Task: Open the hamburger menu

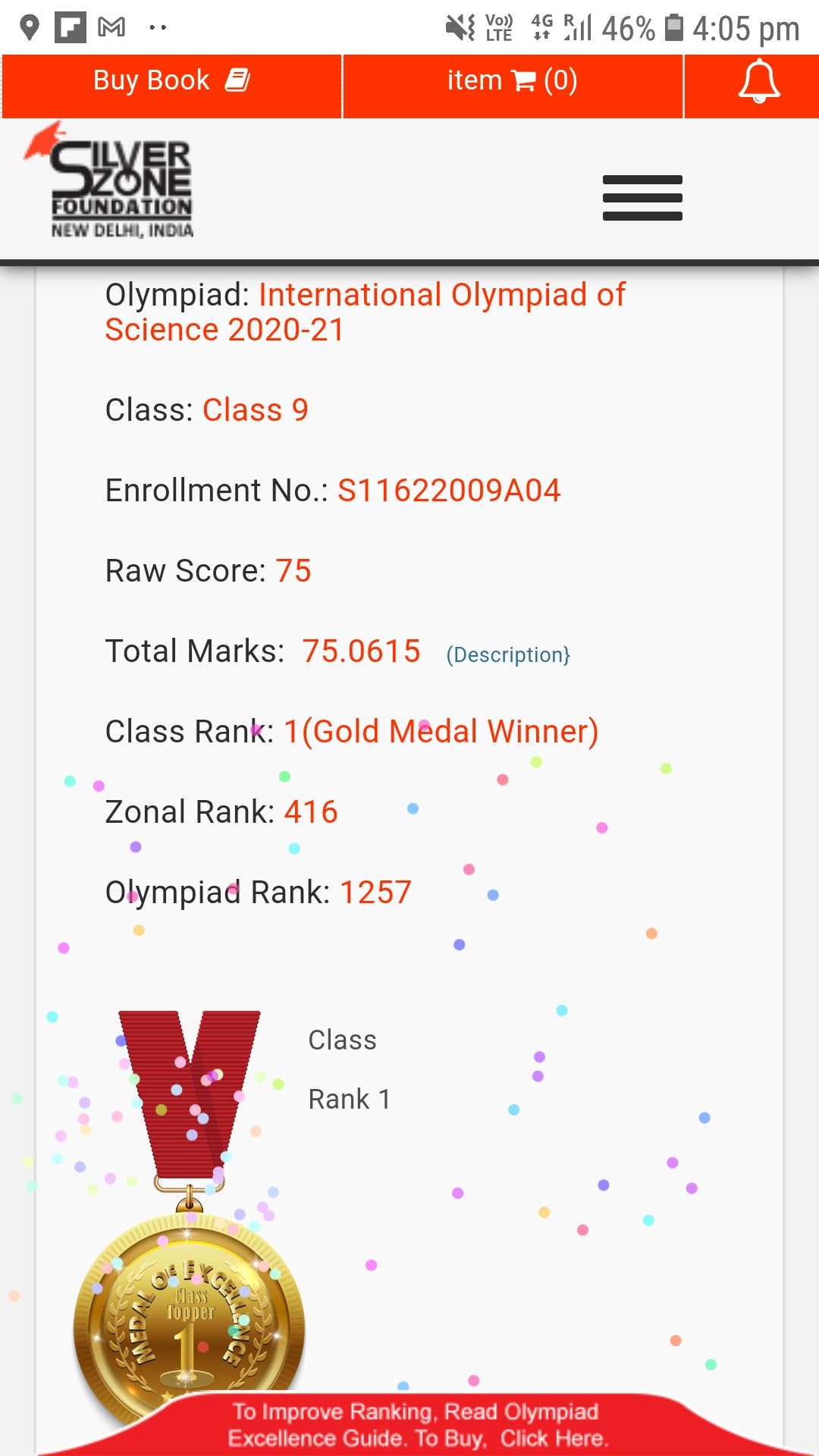Action: coord(642,198)
